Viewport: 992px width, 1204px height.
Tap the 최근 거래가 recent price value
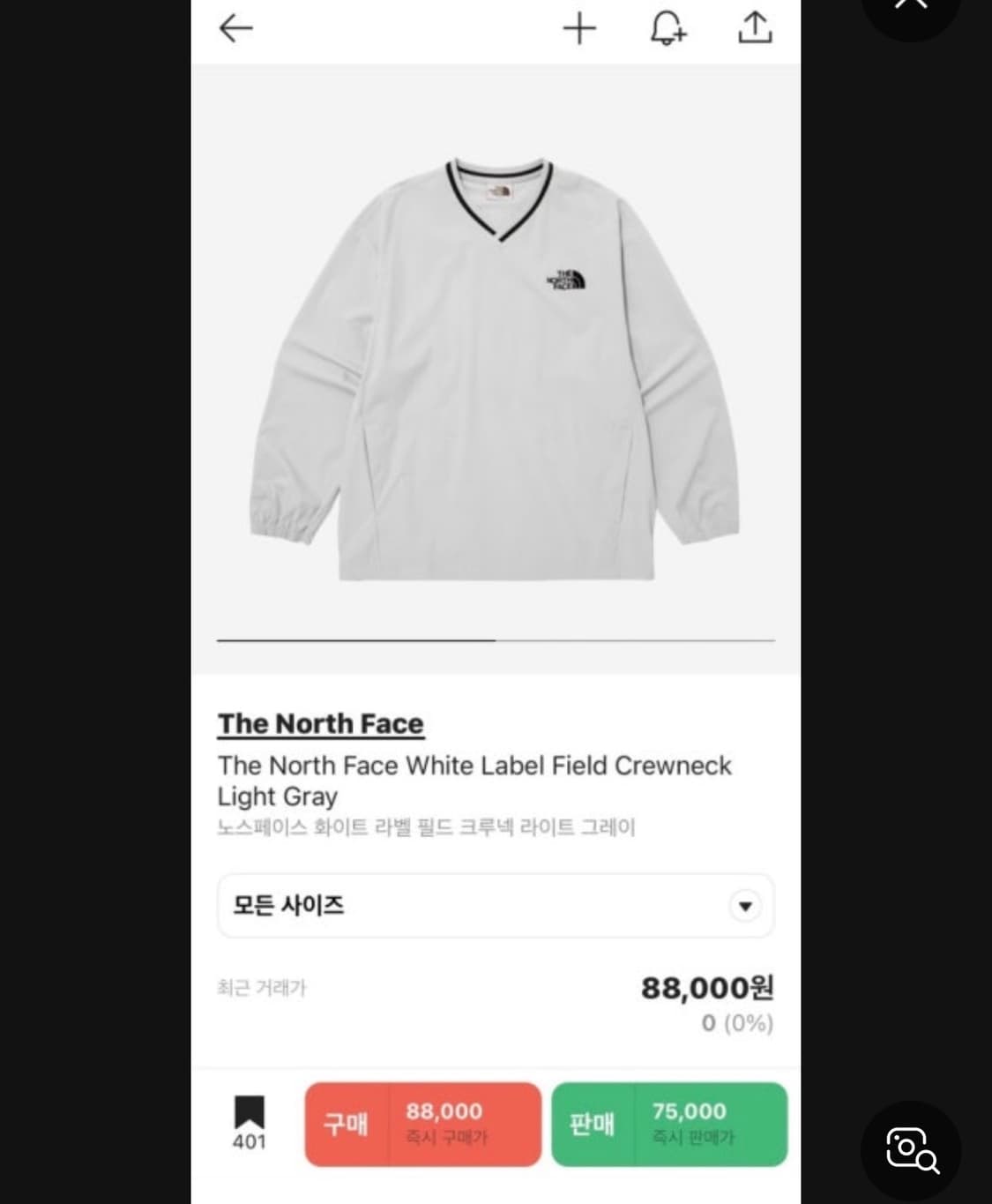[x=705, y=989]
